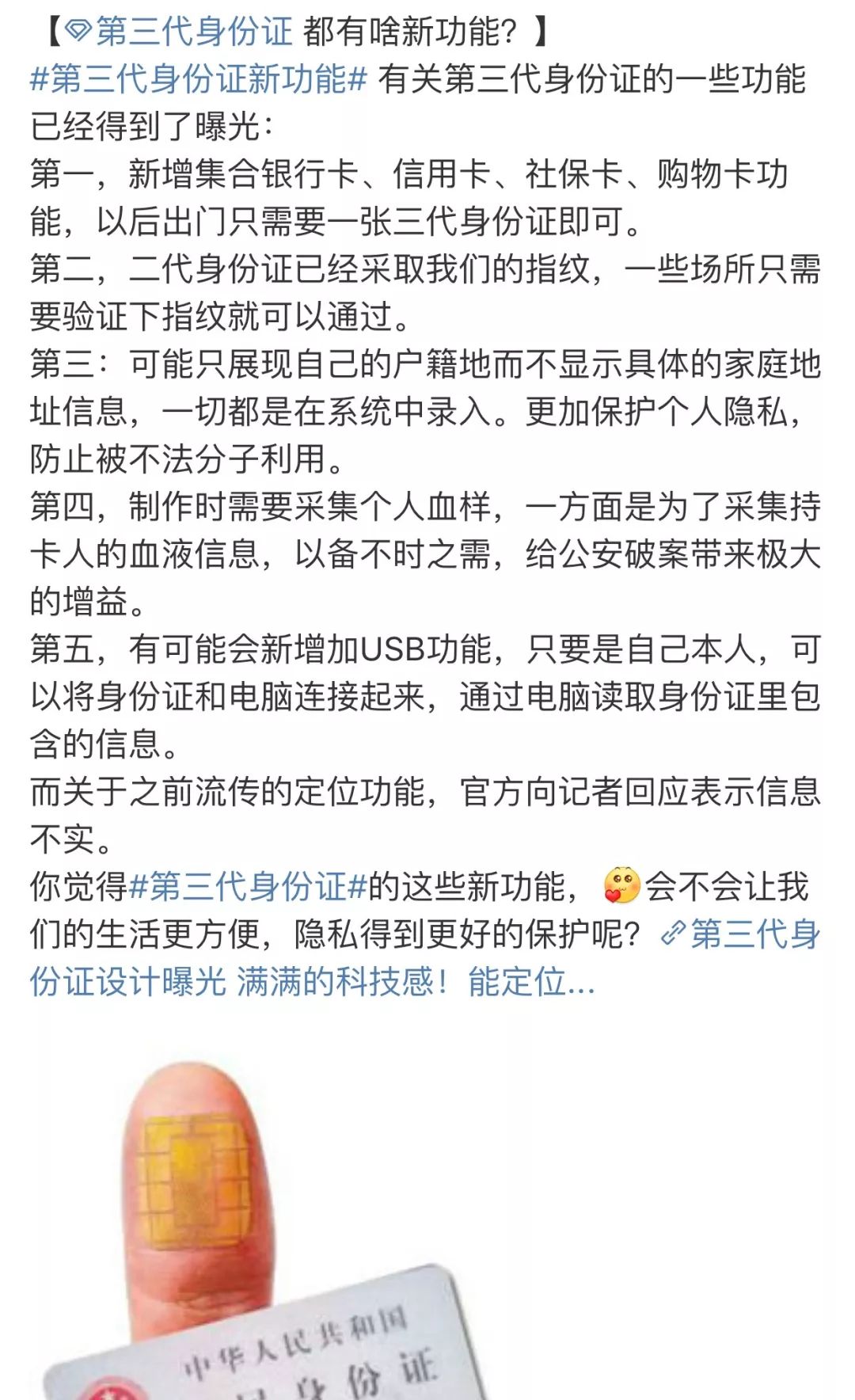Open hashtag #第三代身份证新功能#
Screen dimensions: 855x1400
pyautogui.click(x=199, y=79)
